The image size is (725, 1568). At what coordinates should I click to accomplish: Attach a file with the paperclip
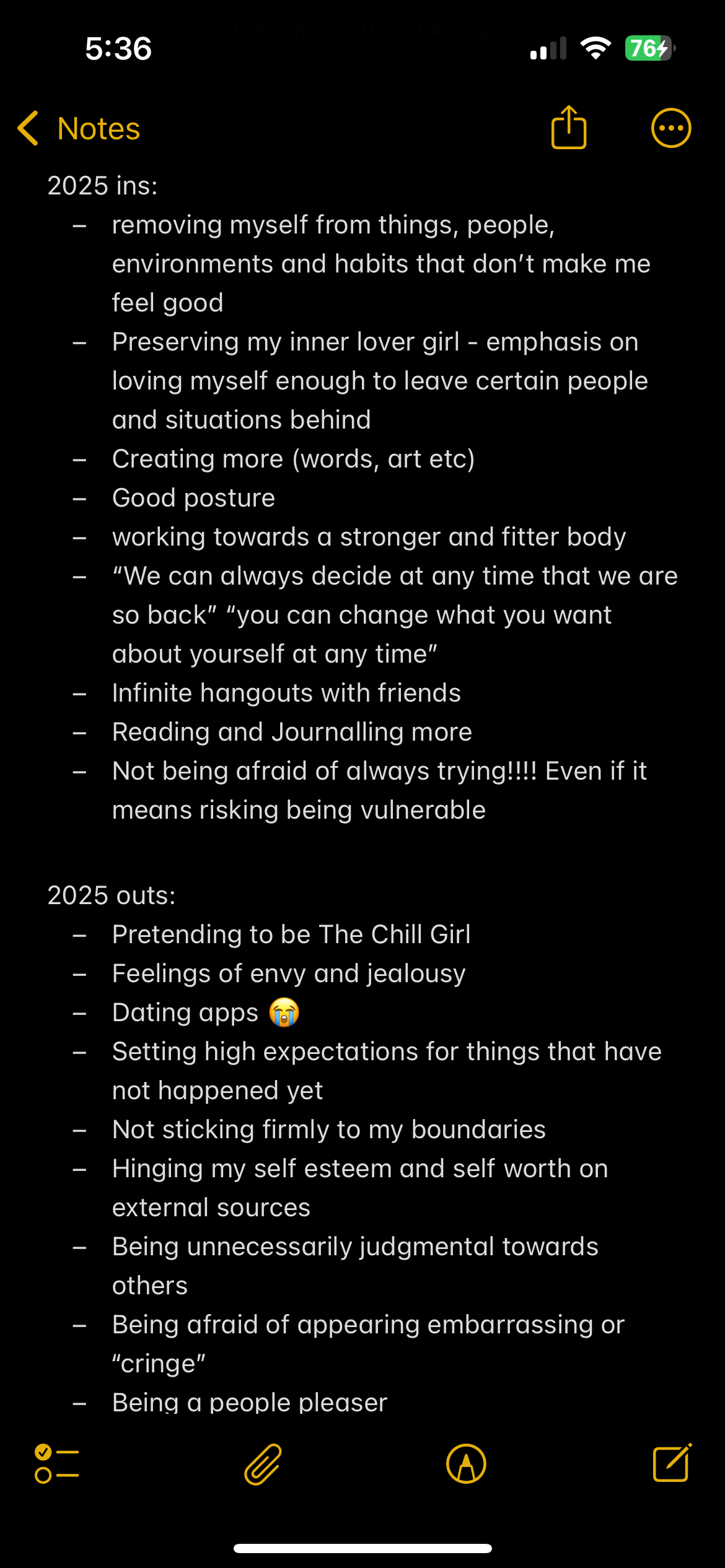click(263, 1464)
